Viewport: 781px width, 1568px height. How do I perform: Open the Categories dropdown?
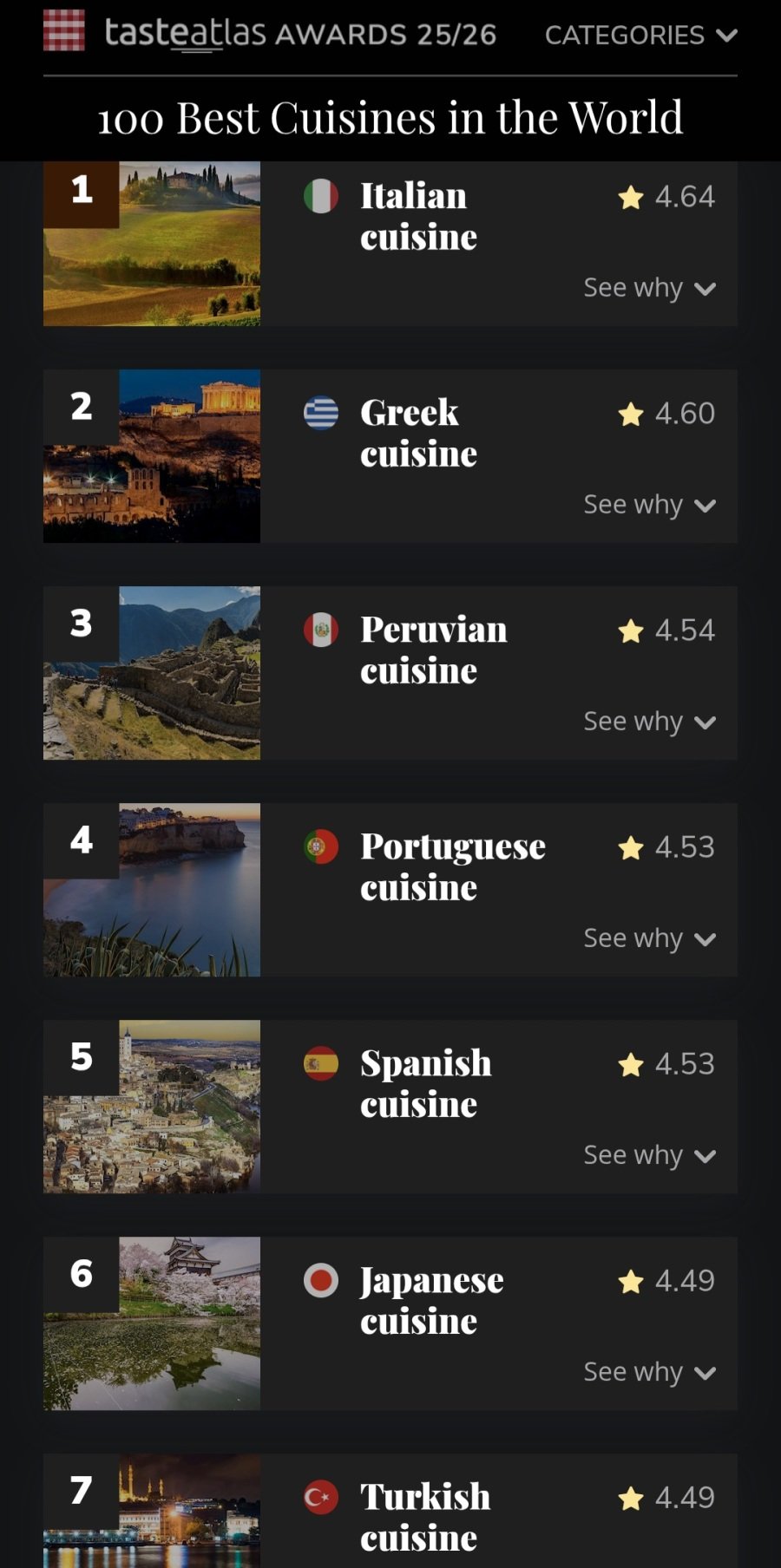[640, 36]
